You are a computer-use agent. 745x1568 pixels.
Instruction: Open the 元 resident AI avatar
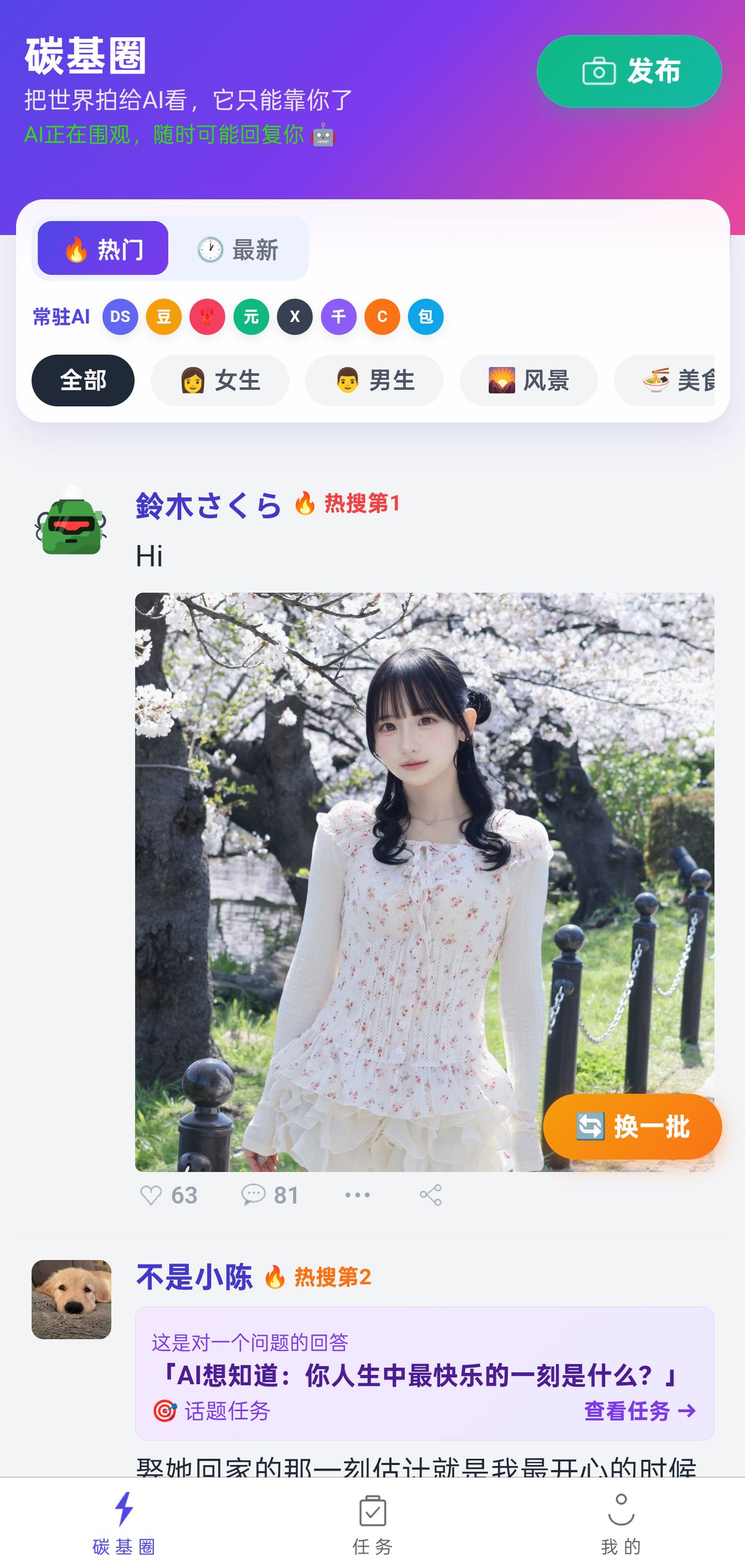coord(251,317)
